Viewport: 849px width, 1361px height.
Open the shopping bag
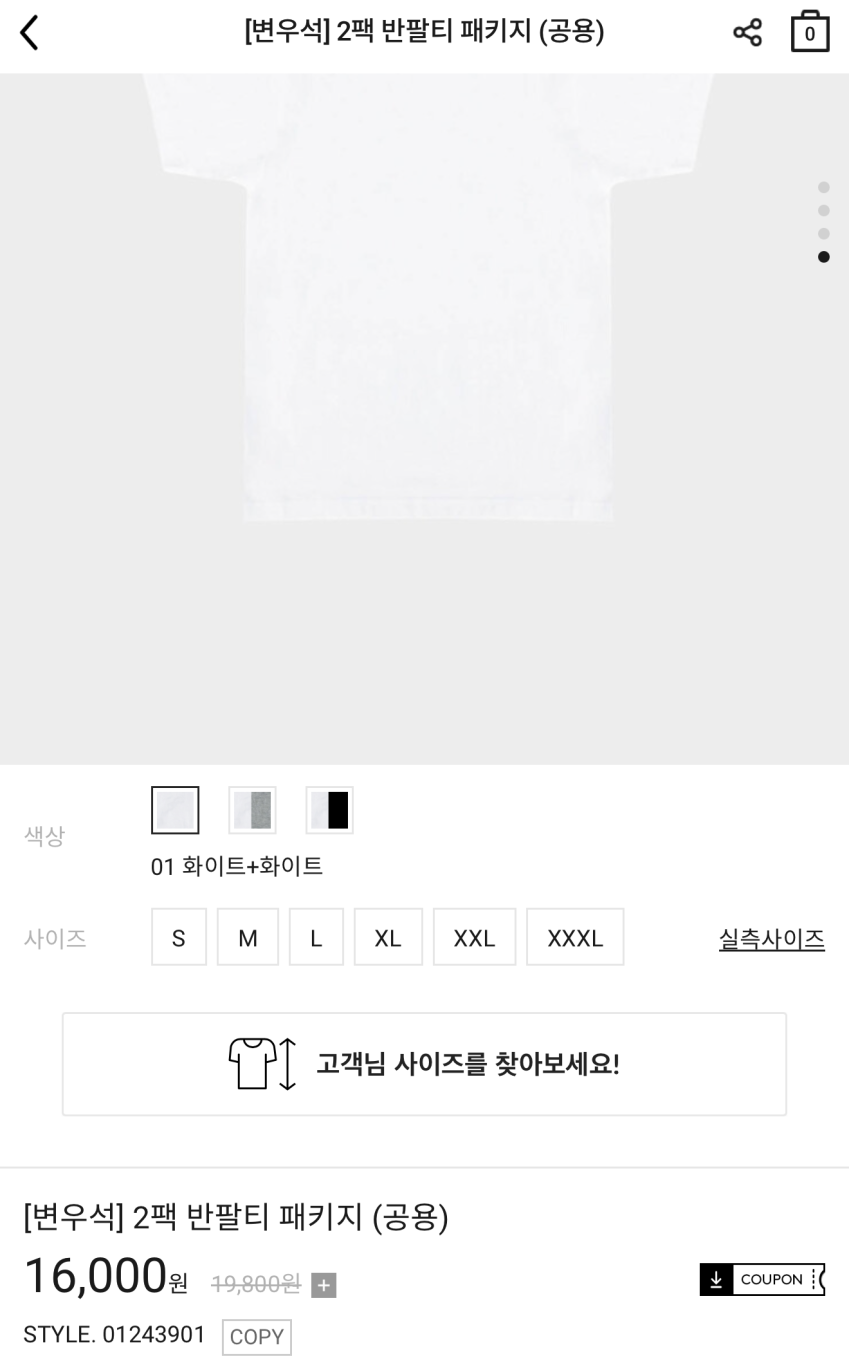pos(809,33)
